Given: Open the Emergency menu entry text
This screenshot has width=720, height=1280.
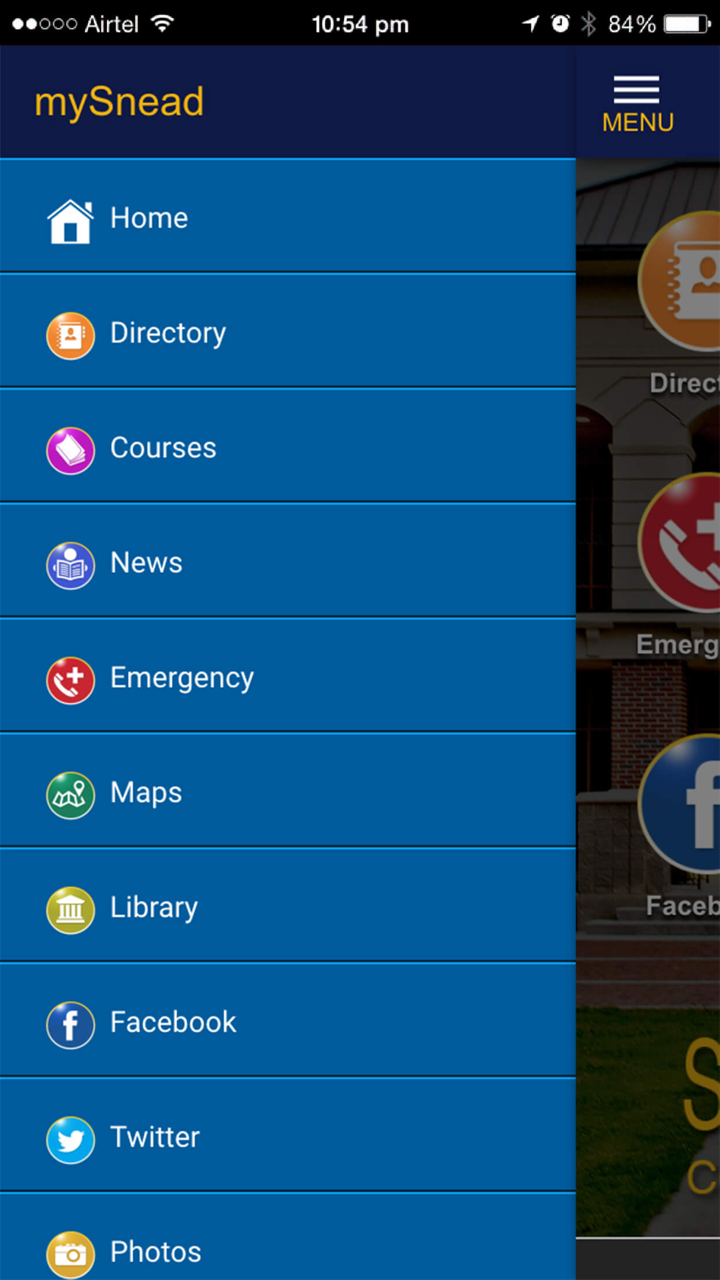Looking at the screenshot, I should [182, 678].
